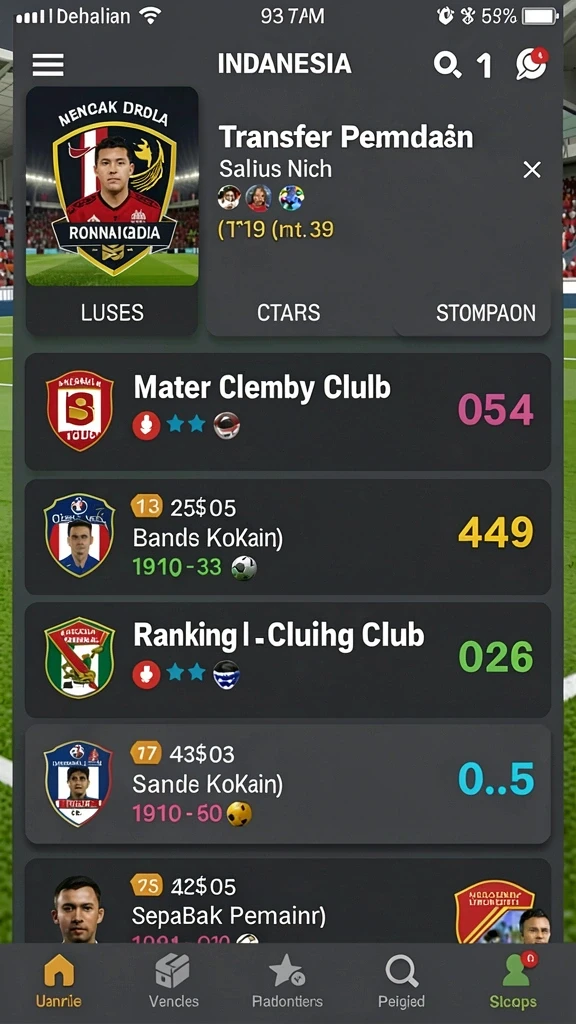The height and width of the screenshot is (1024, 576).
Task: Open the SepaBak Pemainr) entry
Action: click(x=288, y=901)
